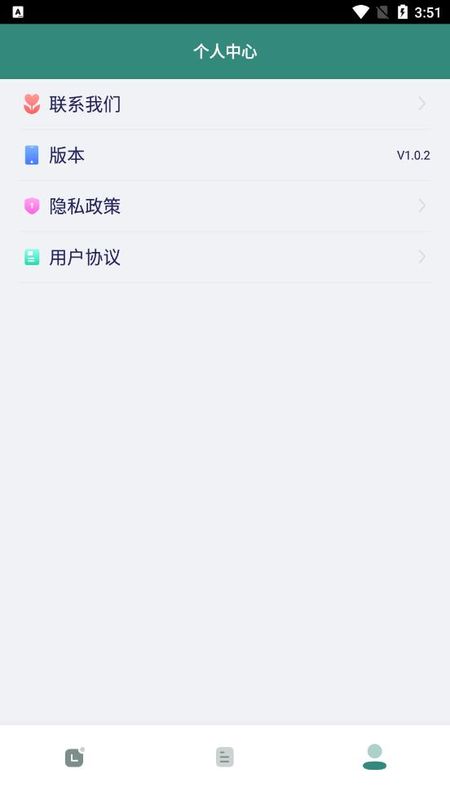Switch to the list document tab

coord(224,757)
